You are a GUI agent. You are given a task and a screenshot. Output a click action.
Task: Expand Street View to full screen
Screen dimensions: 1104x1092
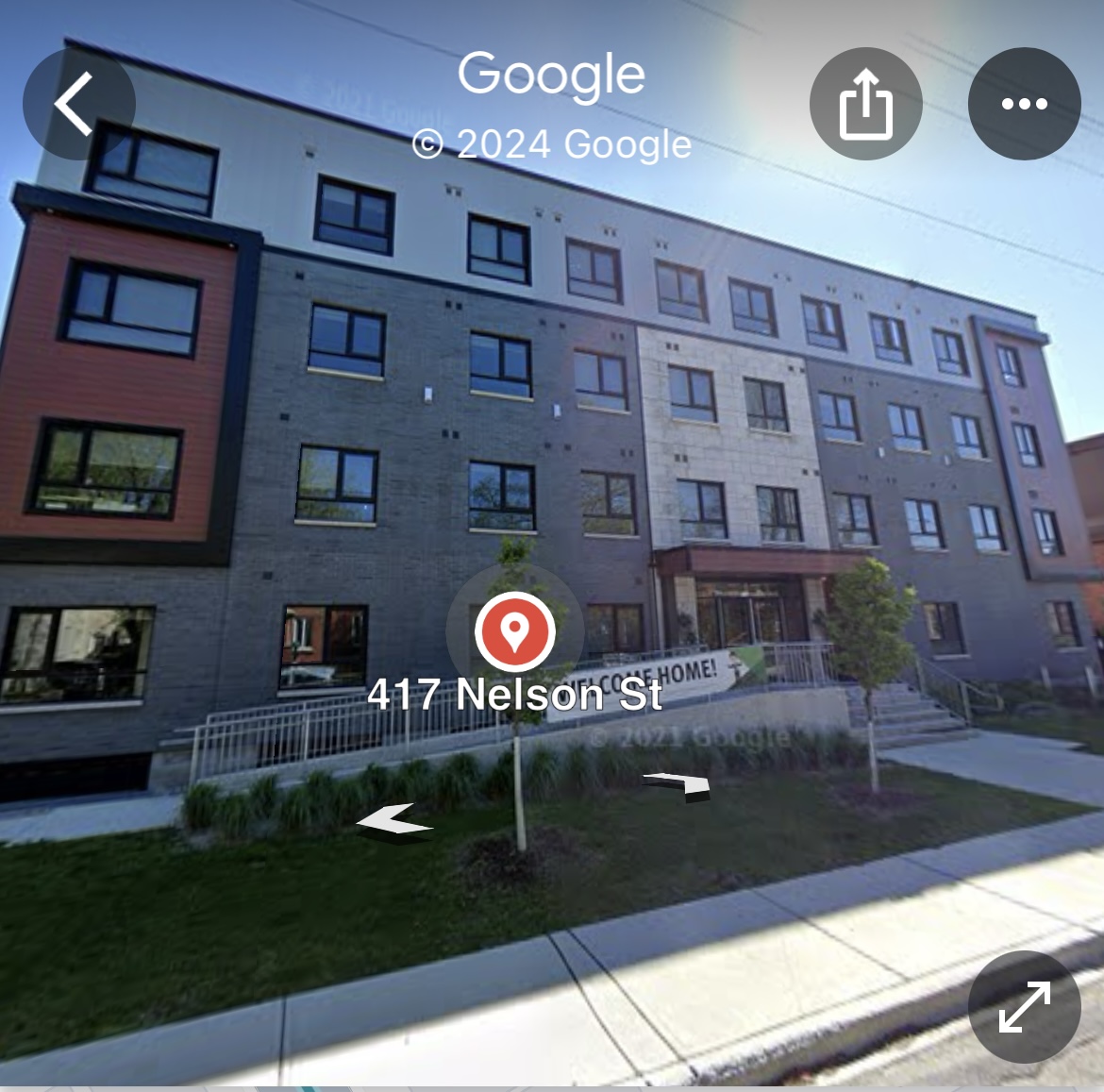pos(1024,1007)
